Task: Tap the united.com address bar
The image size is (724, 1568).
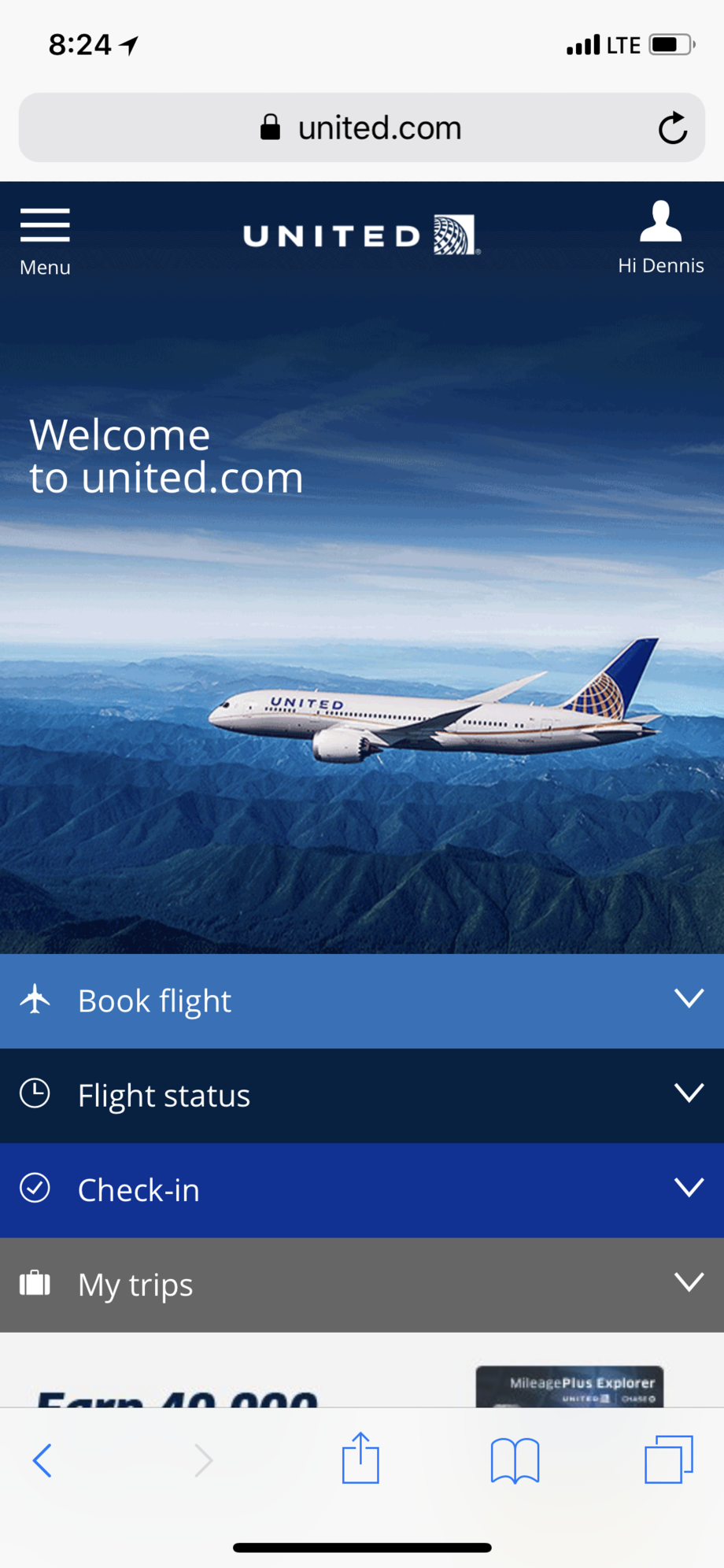Action: click(362, 128)
